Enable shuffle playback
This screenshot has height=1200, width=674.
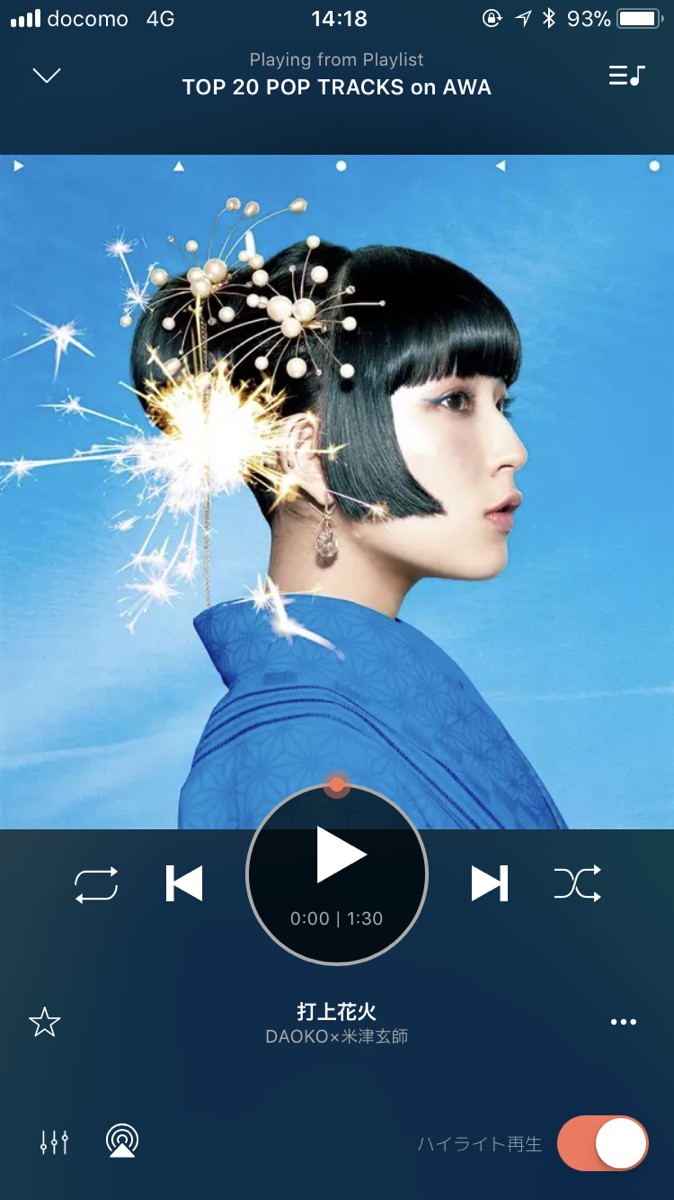[577, 884]
